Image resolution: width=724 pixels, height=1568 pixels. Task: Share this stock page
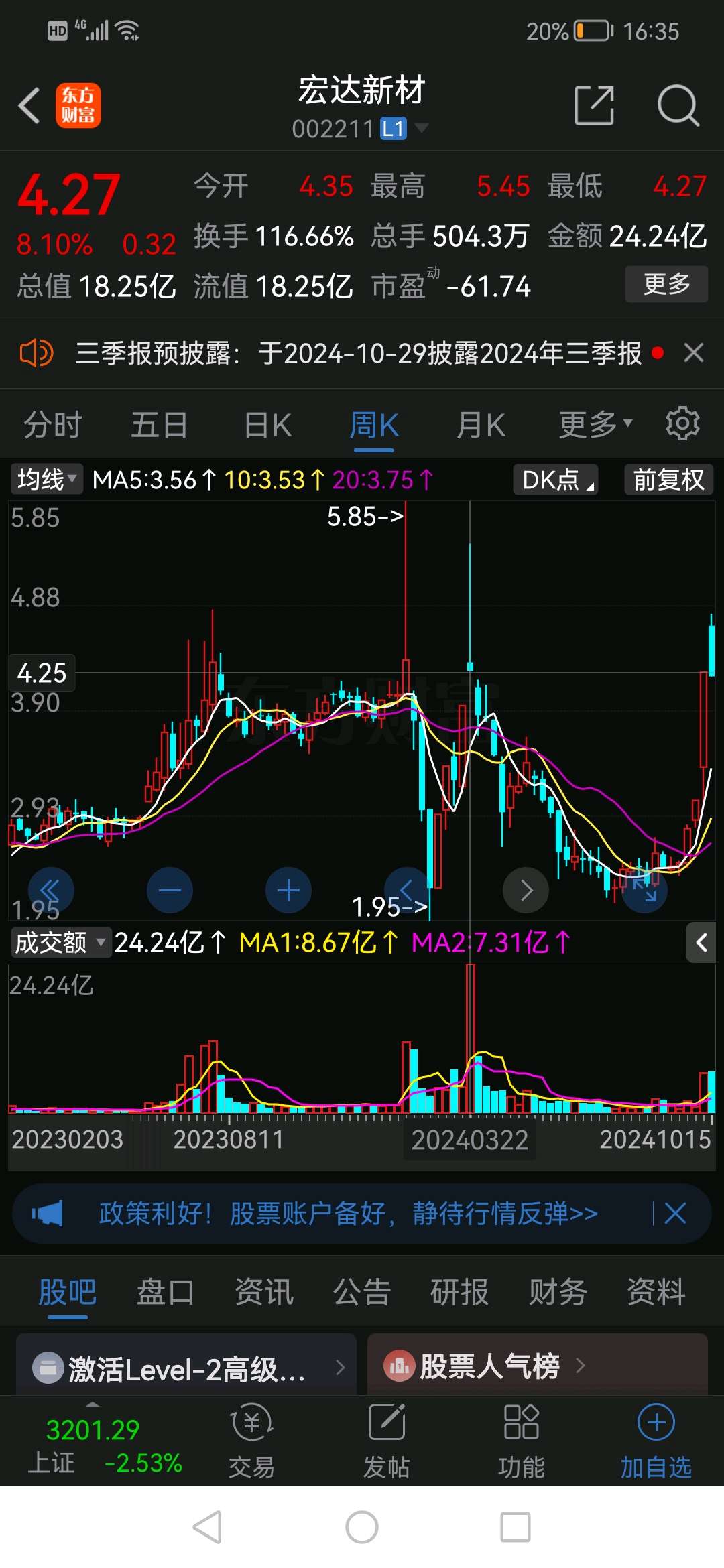[x=594, y=106]
